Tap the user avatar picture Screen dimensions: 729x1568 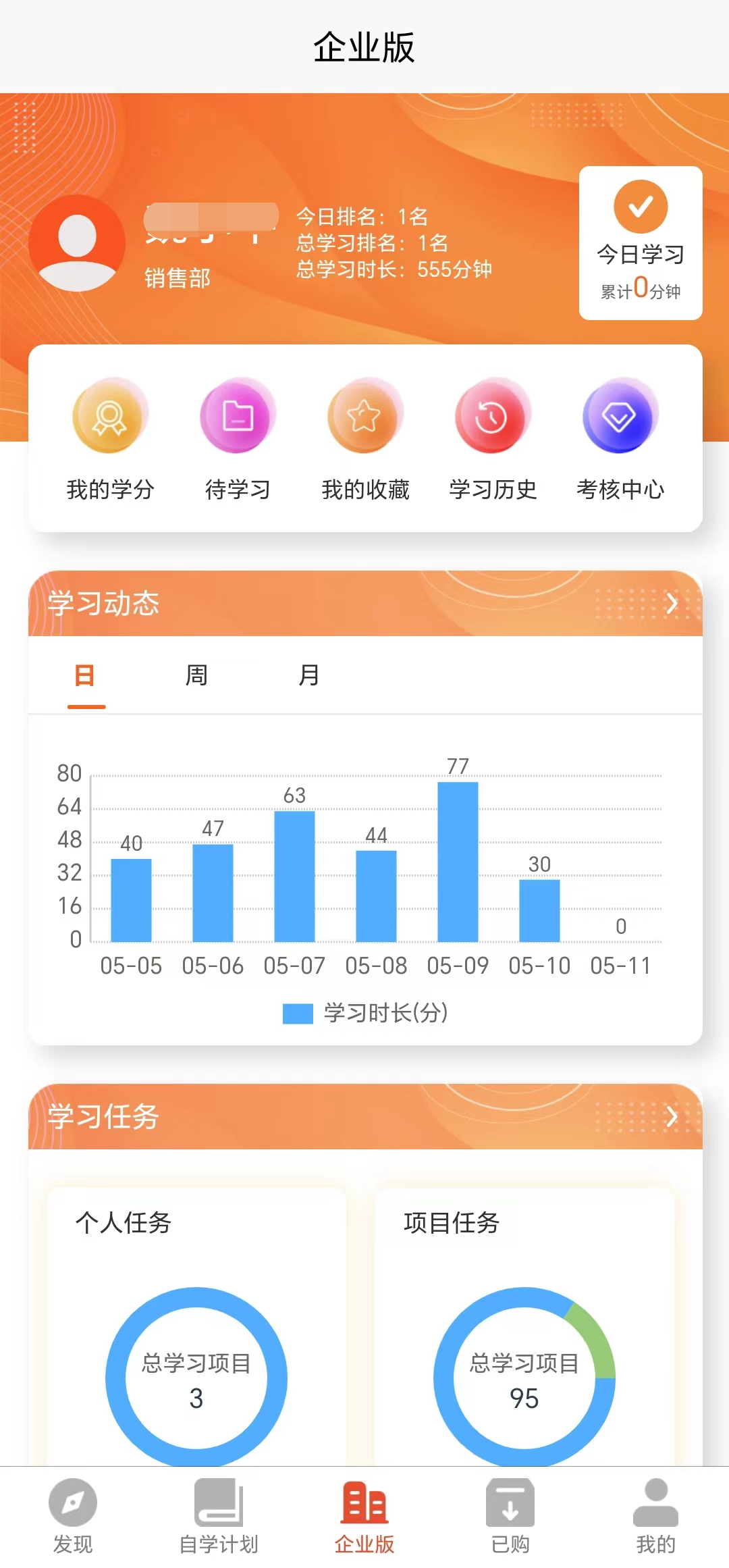point(77,243)
